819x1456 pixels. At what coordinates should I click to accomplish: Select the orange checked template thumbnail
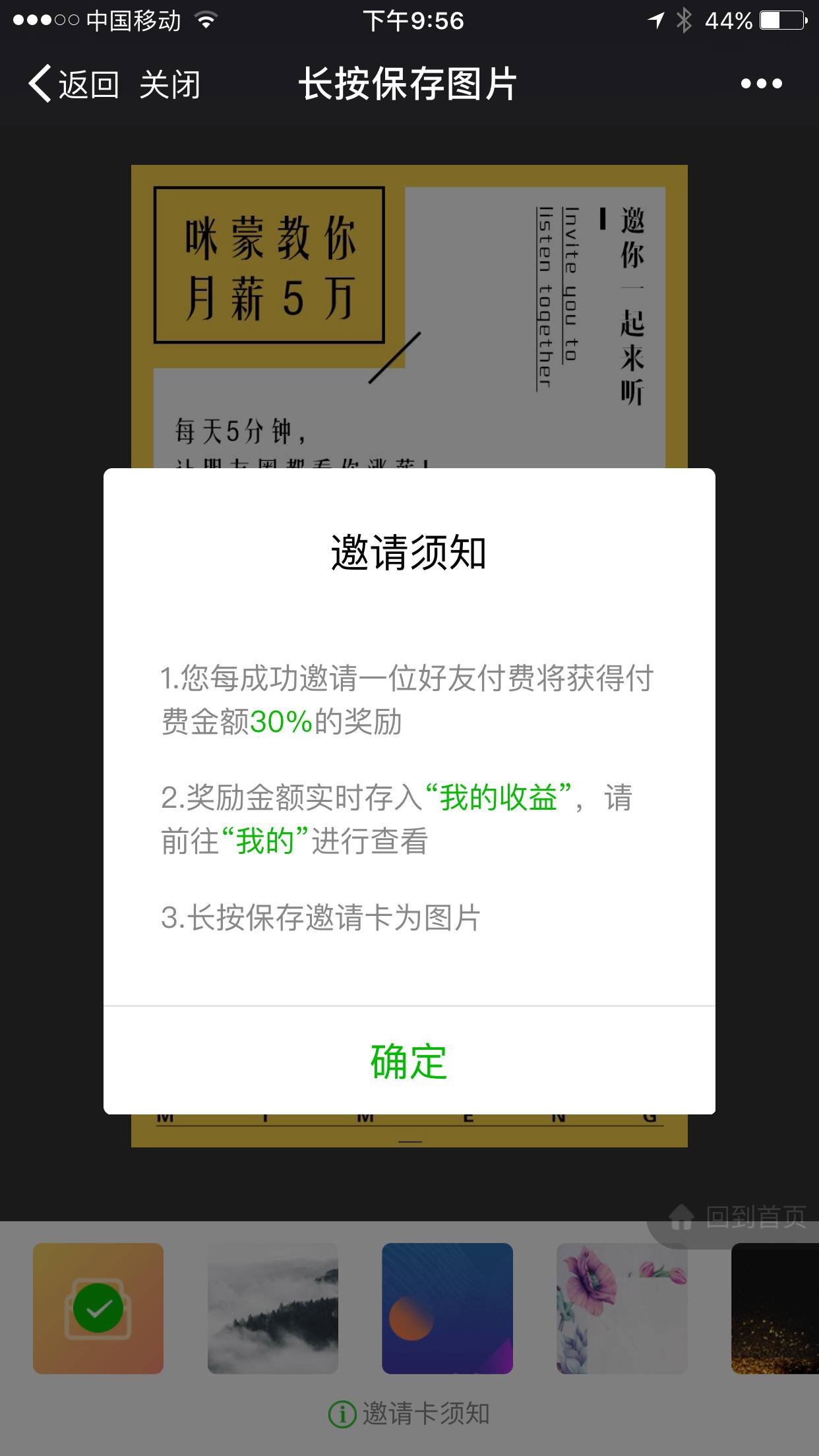click(98, 1308)
